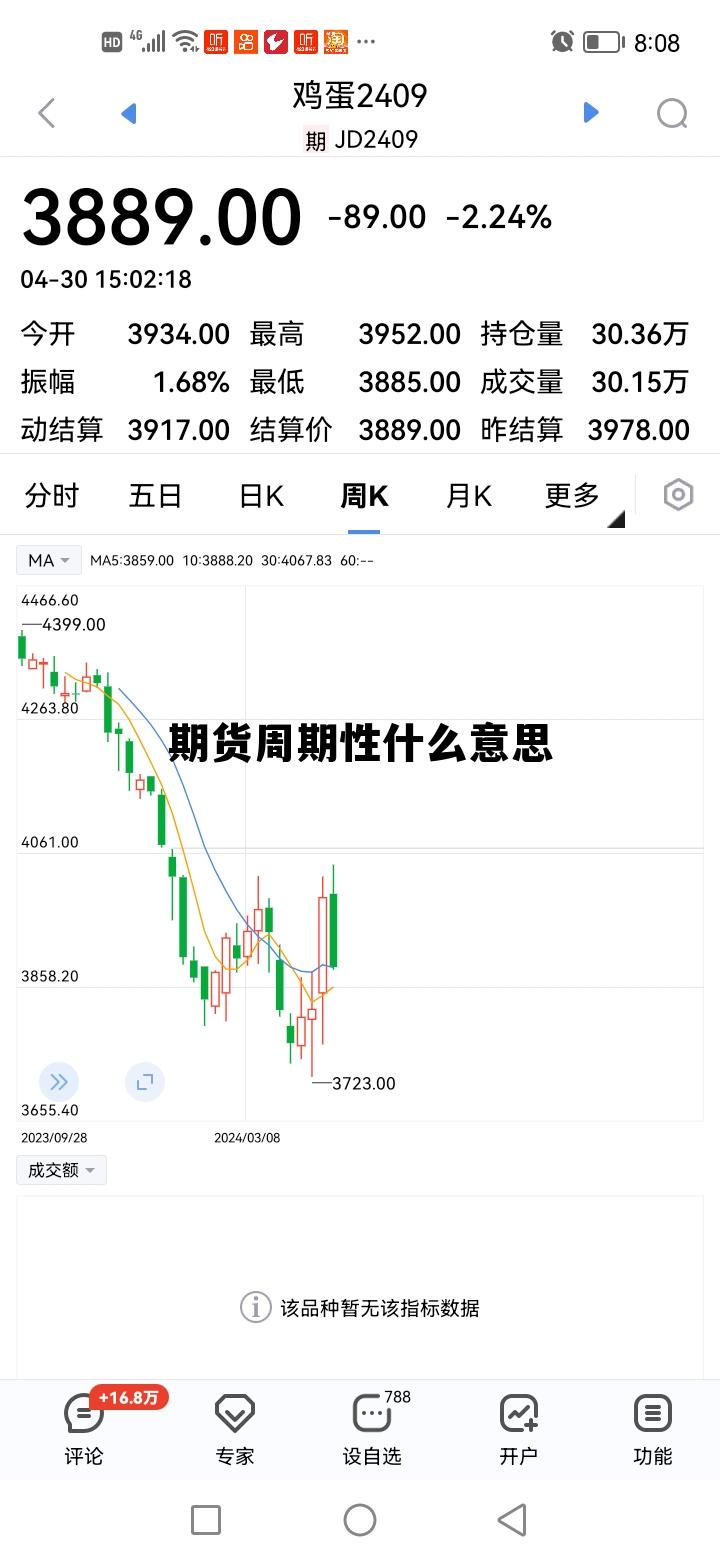Select the 五日 five-day view
The width and height of the screenshot is (720, 1560).
[155, 494]
